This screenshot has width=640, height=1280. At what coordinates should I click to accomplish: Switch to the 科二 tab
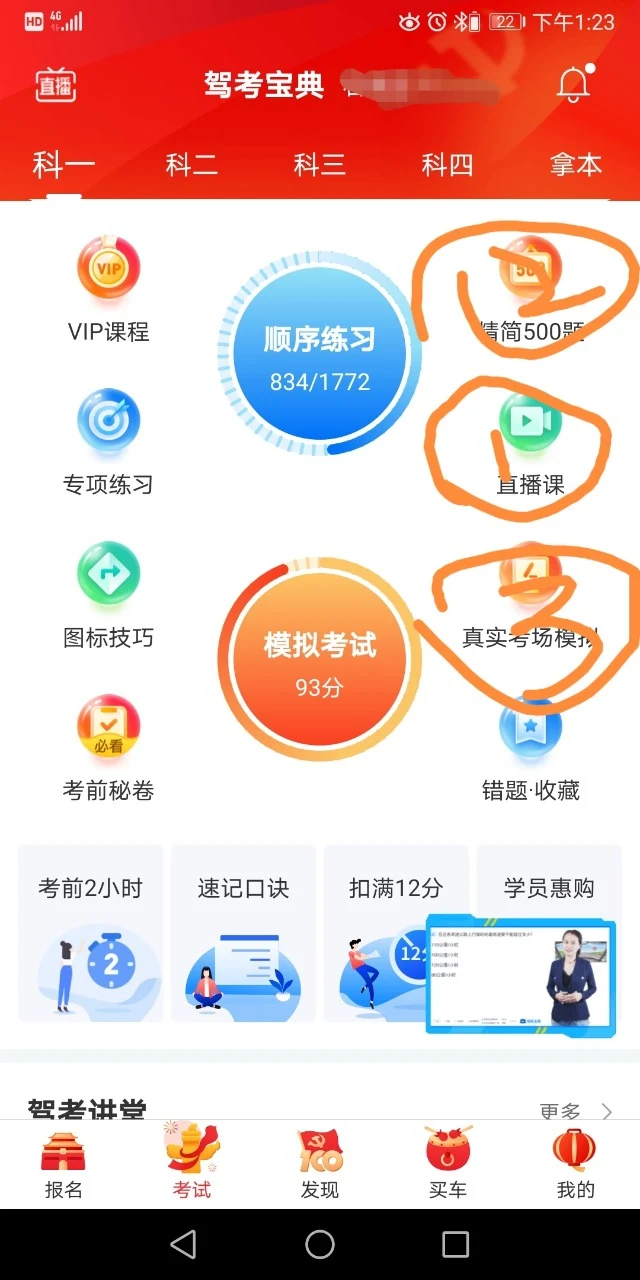tap(191, 165)
